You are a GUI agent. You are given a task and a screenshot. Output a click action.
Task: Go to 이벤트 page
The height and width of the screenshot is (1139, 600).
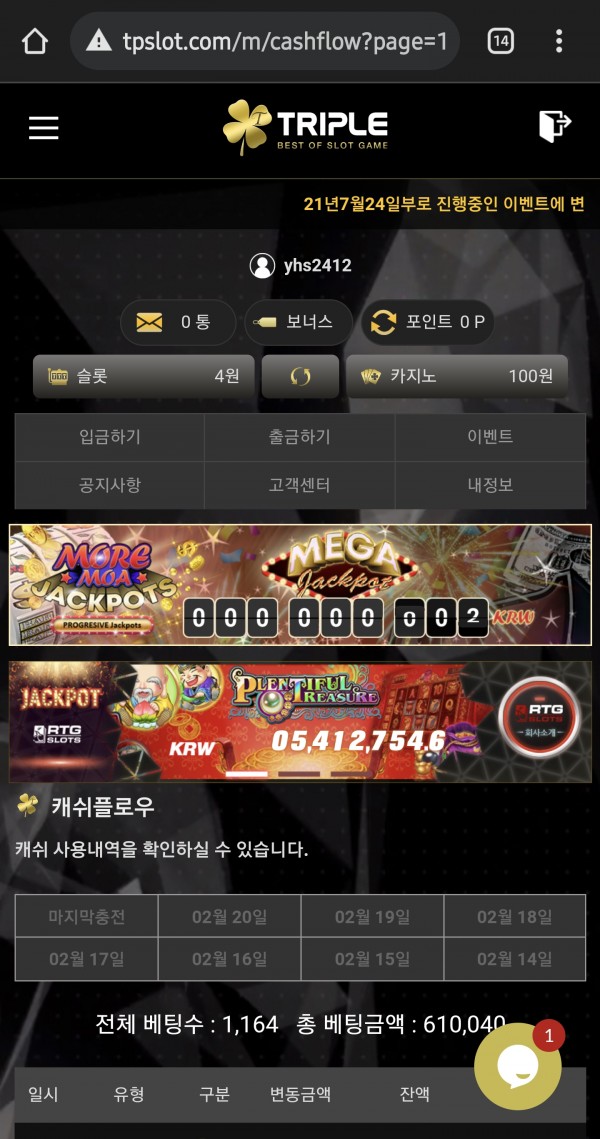click(x=490, y=437)
